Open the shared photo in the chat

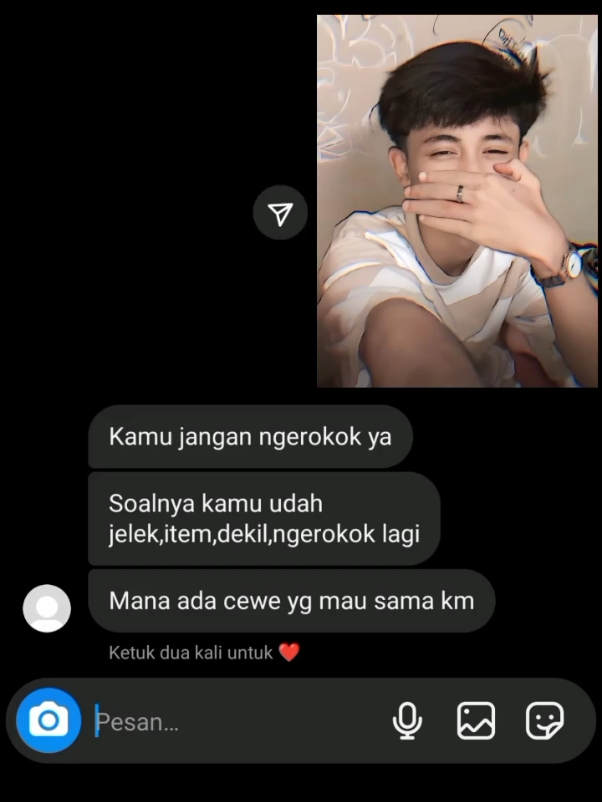(x=456, y=200)
